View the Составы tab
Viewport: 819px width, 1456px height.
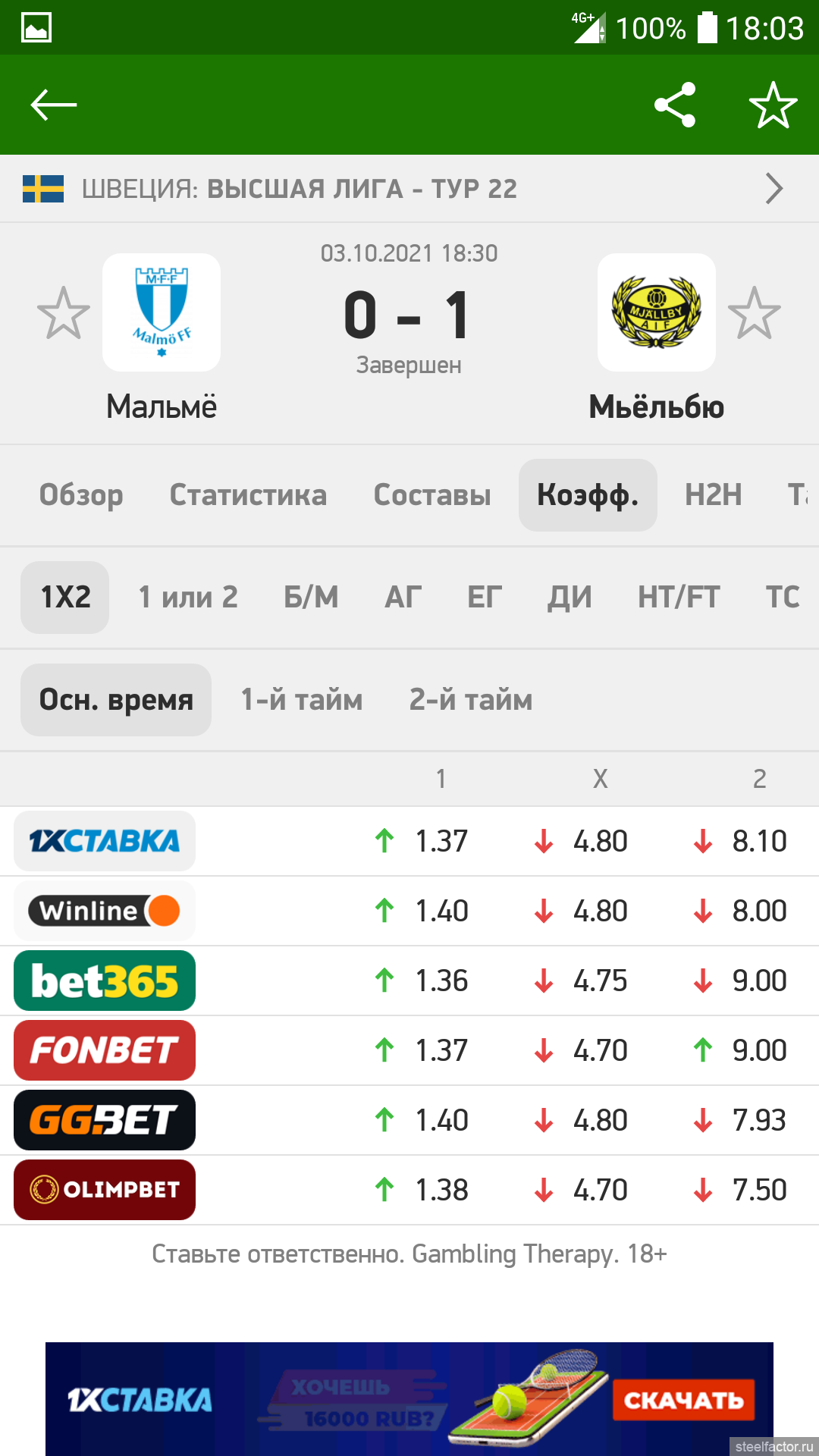[x=432, y=495]
